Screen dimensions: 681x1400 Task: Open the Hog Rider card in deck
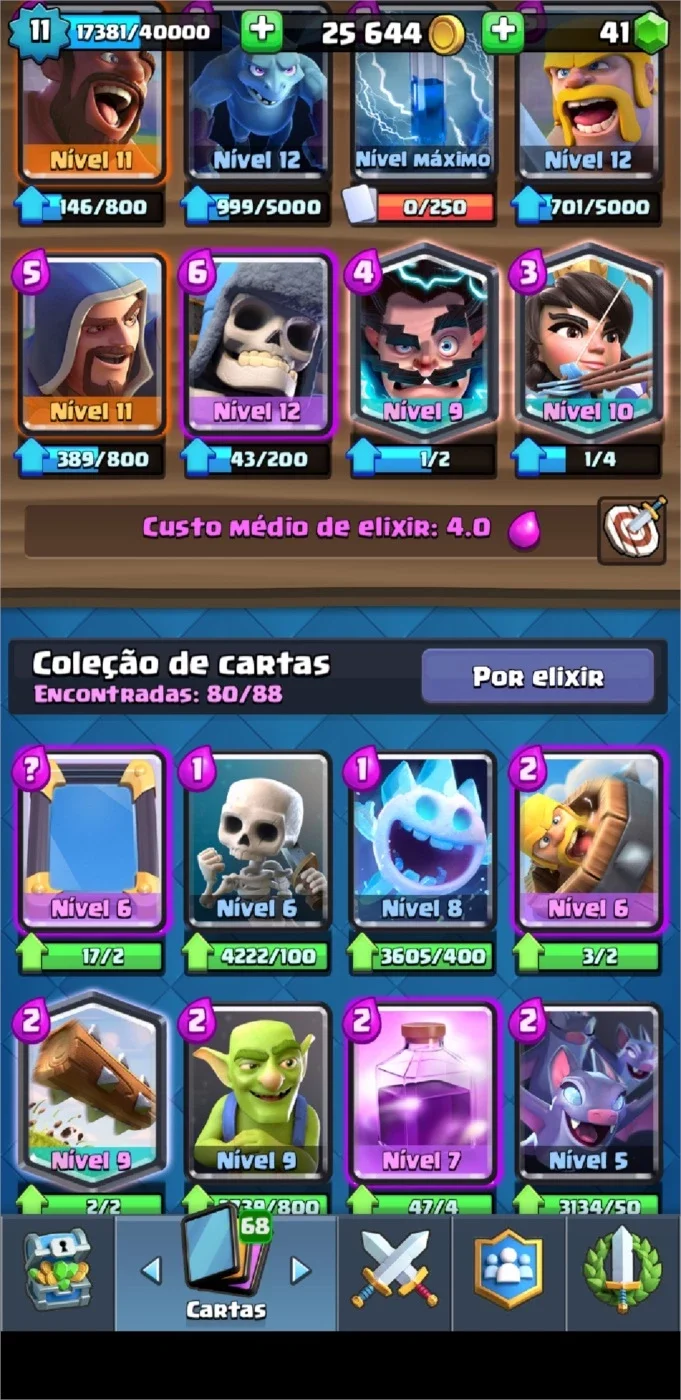coord(91,95)
